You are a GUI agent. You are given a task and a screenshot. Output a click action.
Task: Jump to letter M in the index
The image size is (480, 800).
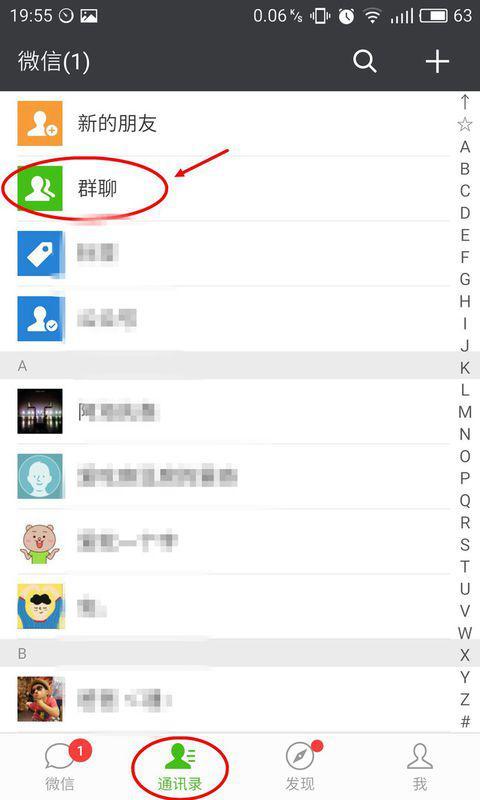pyautogui.click(x=465, y=412)
